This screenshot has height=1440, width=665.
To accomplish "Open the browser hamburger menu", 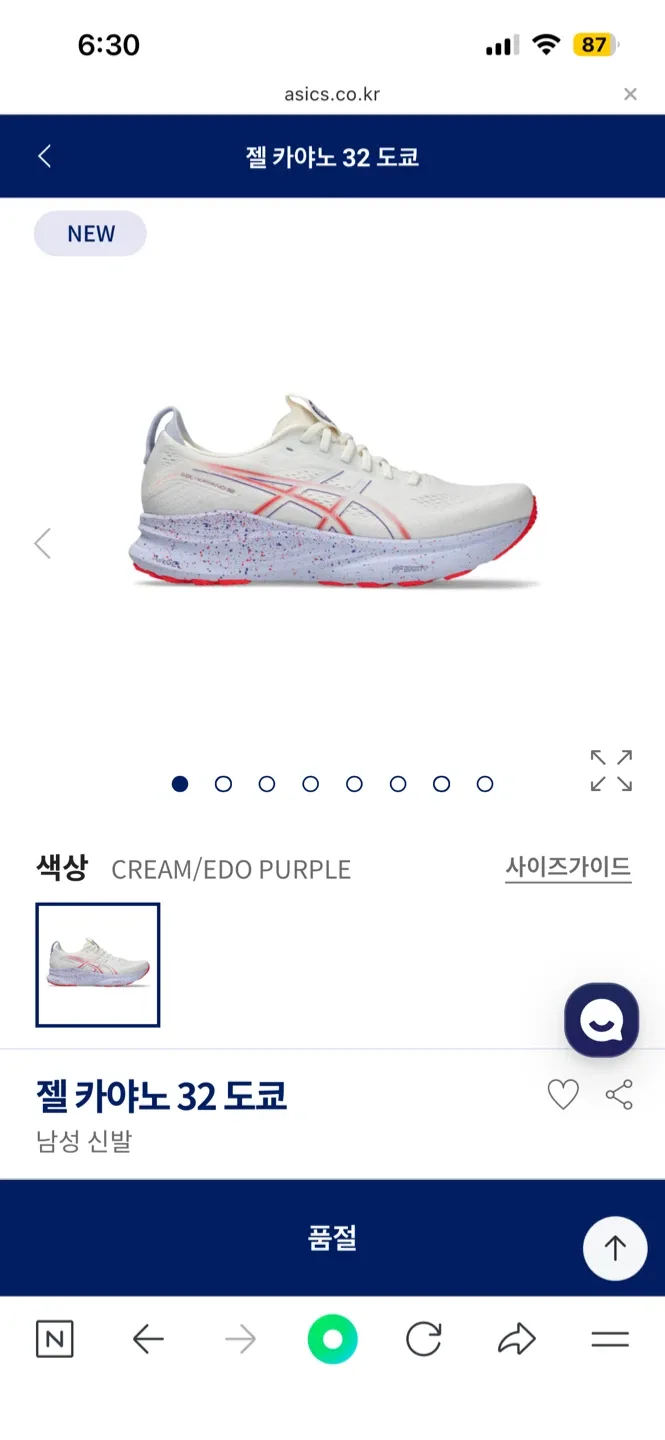I will tap(610, 1340).
